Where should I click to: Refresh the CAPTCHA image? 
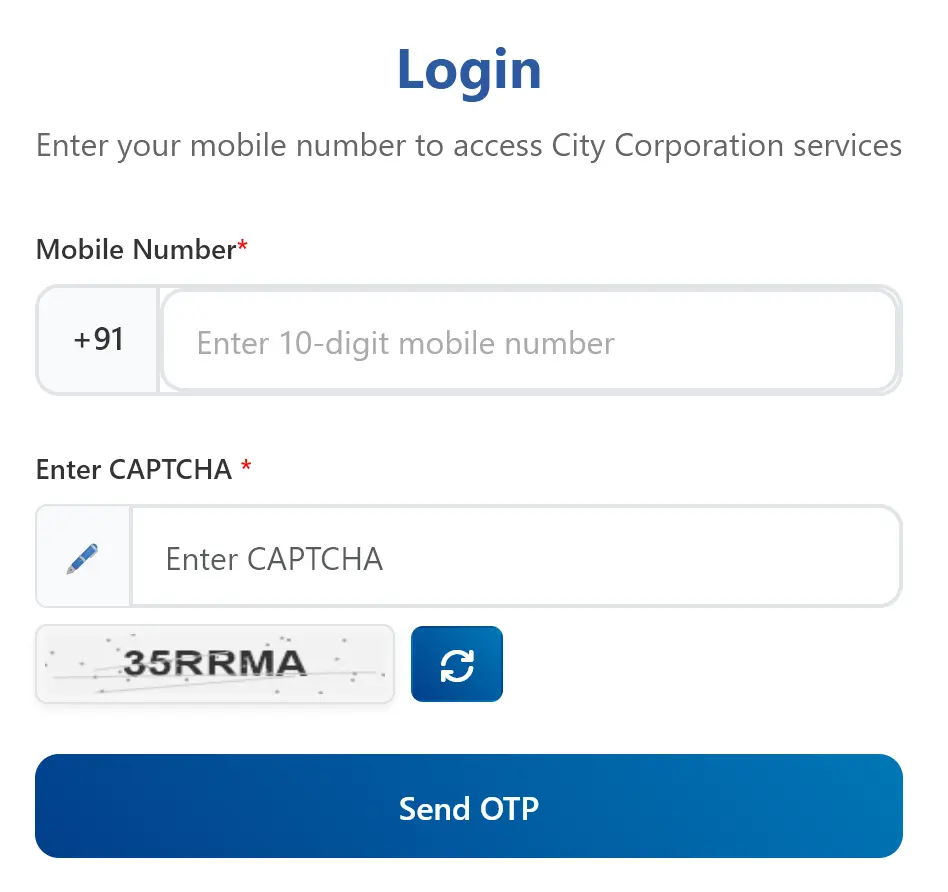[457, 664]
